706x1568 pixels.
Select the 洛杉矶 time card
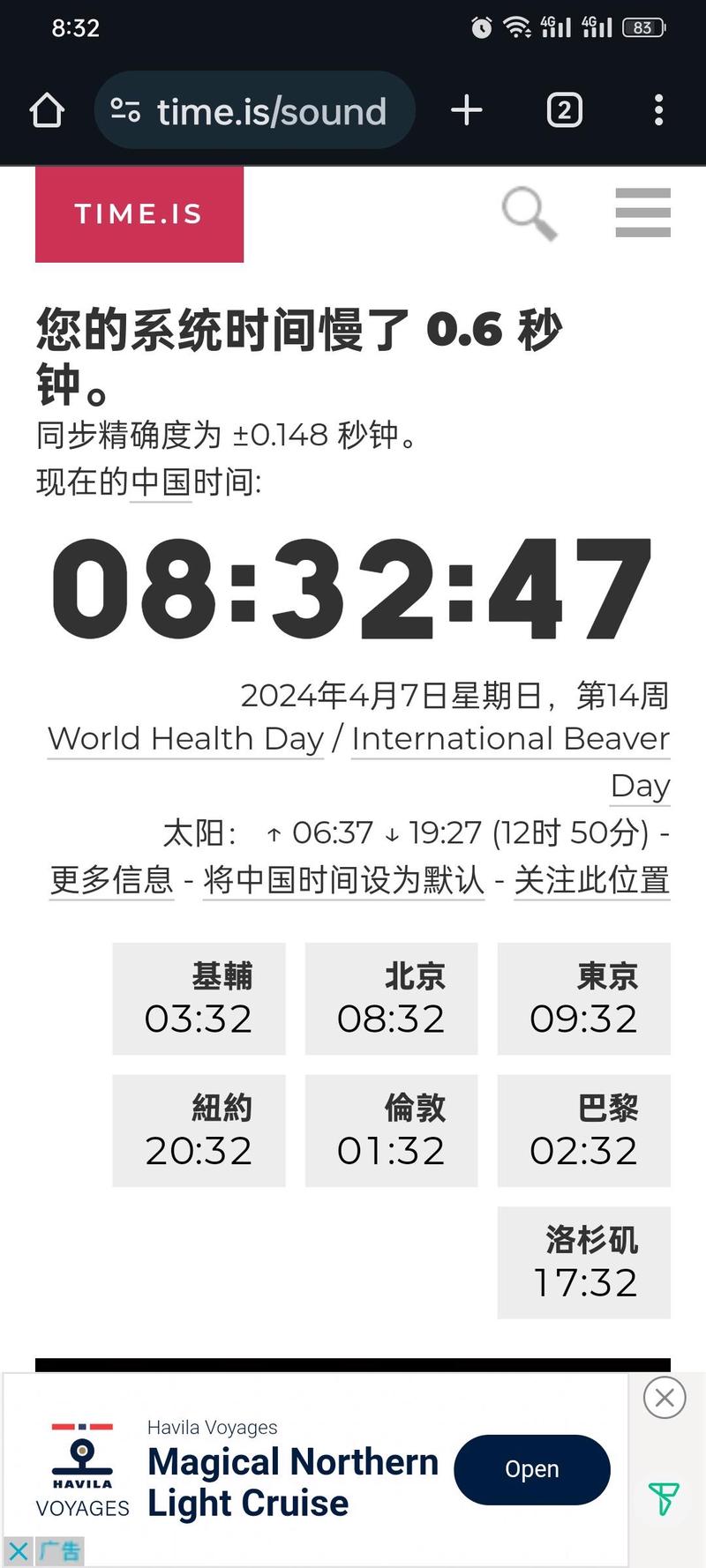(x=583, y=1263)
